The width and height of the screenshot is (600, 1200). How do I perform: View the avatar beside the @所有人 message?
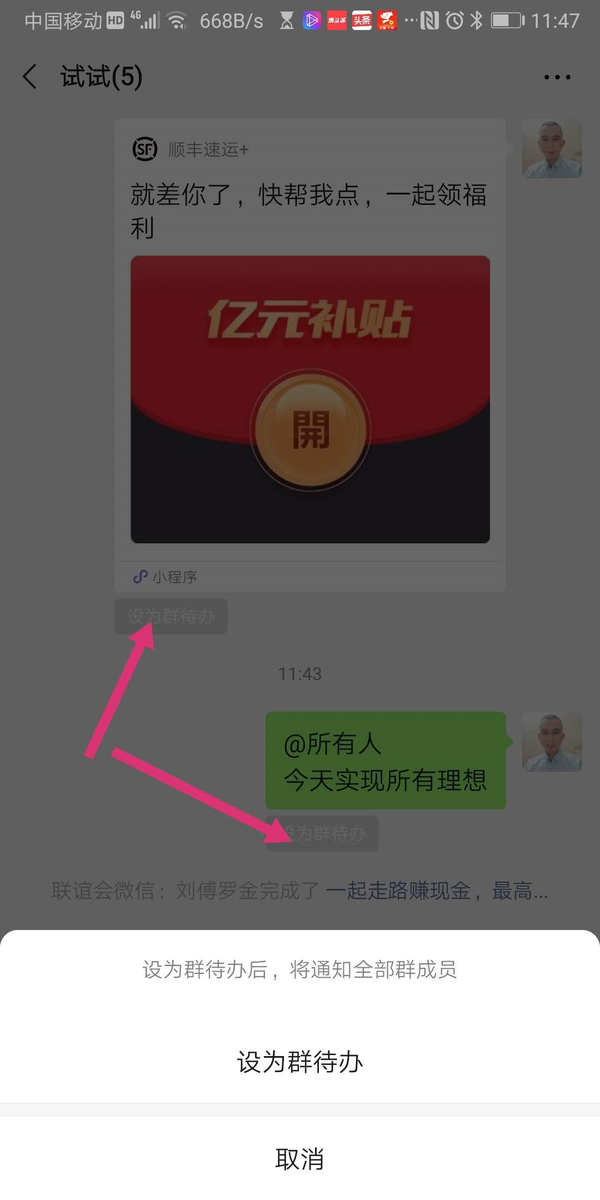pos(552,742)
